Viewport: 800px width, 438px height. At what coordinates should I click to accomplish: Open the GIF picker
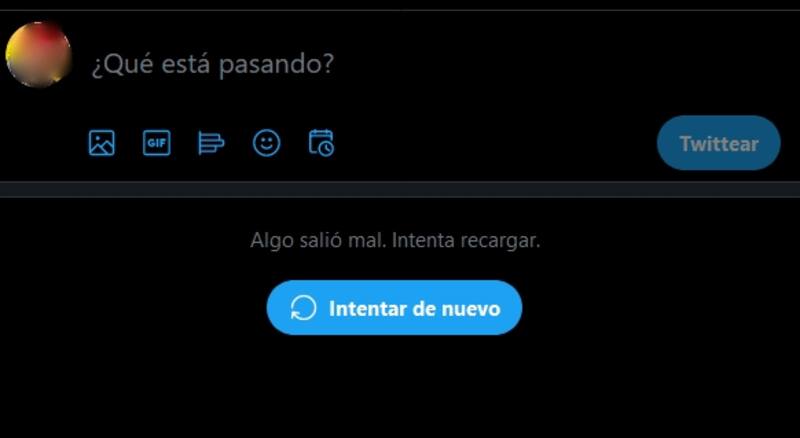pos(156,143)
